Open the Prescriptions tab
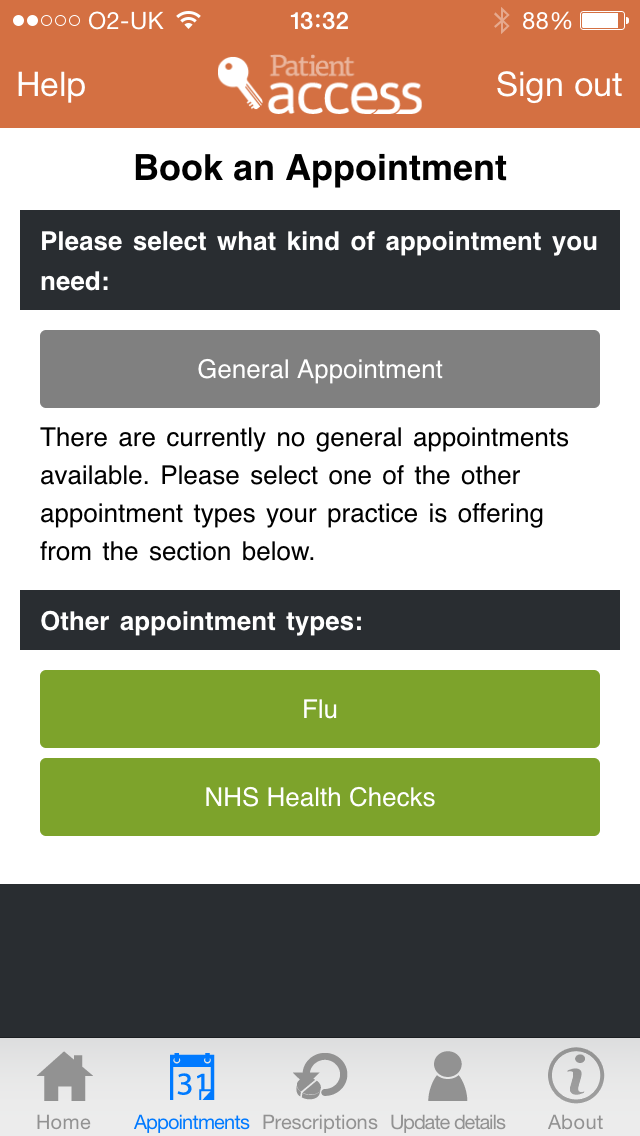The image size is (640, 1136). tap(320, 1090)
